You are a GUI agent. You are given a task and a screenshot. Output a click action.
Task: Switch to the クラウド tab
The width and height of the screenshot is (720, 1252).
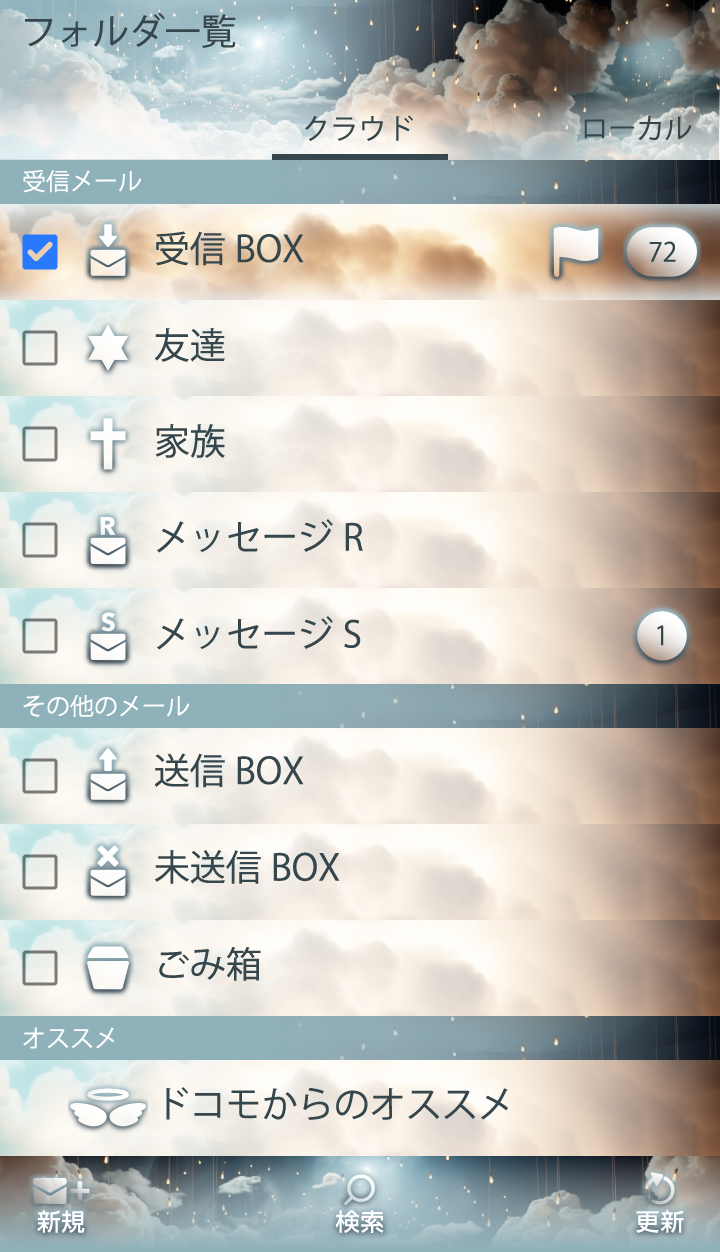click(x=358, y=129)
